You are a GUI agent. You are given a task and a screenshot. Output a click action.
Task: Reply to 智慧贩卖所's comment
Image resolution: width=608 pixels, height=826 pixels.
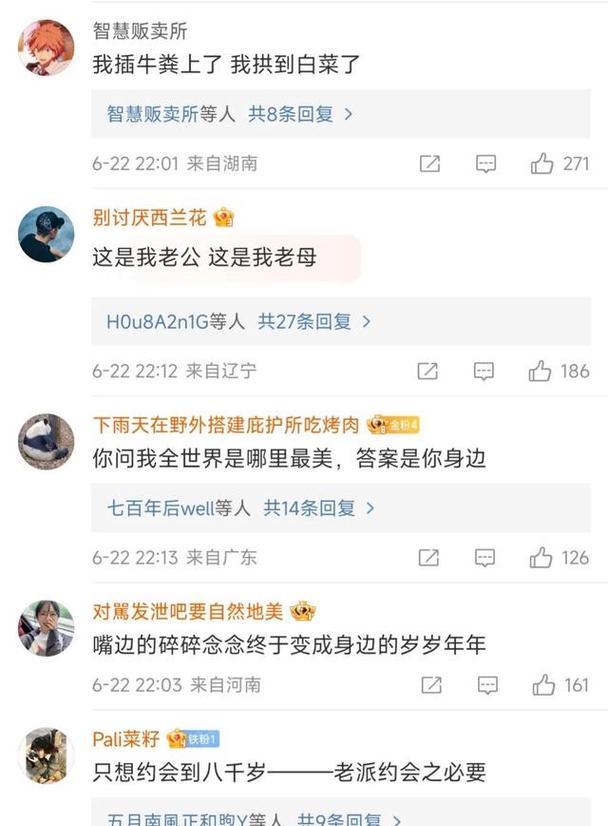486,163
